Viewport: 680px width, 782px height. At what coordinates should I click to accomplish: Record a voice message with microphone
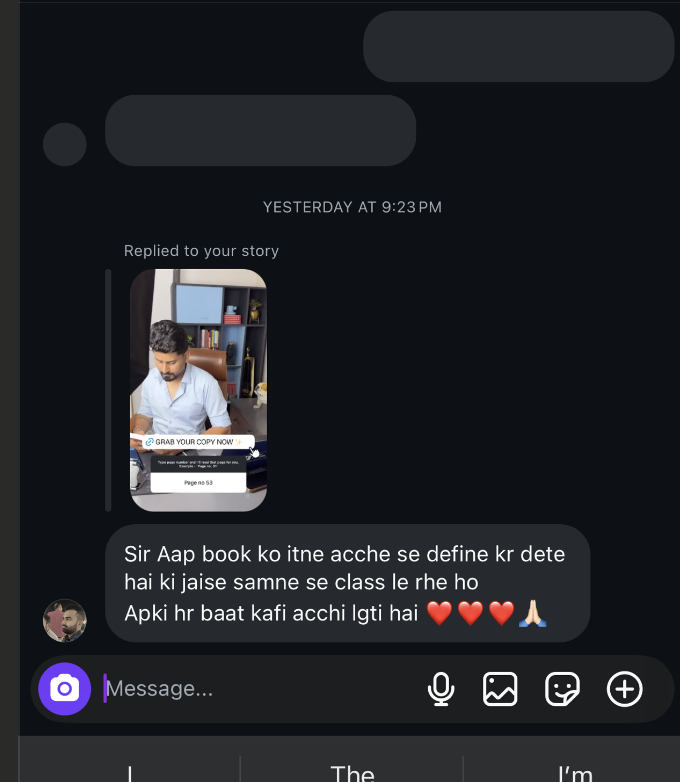[x=440, y=689]
